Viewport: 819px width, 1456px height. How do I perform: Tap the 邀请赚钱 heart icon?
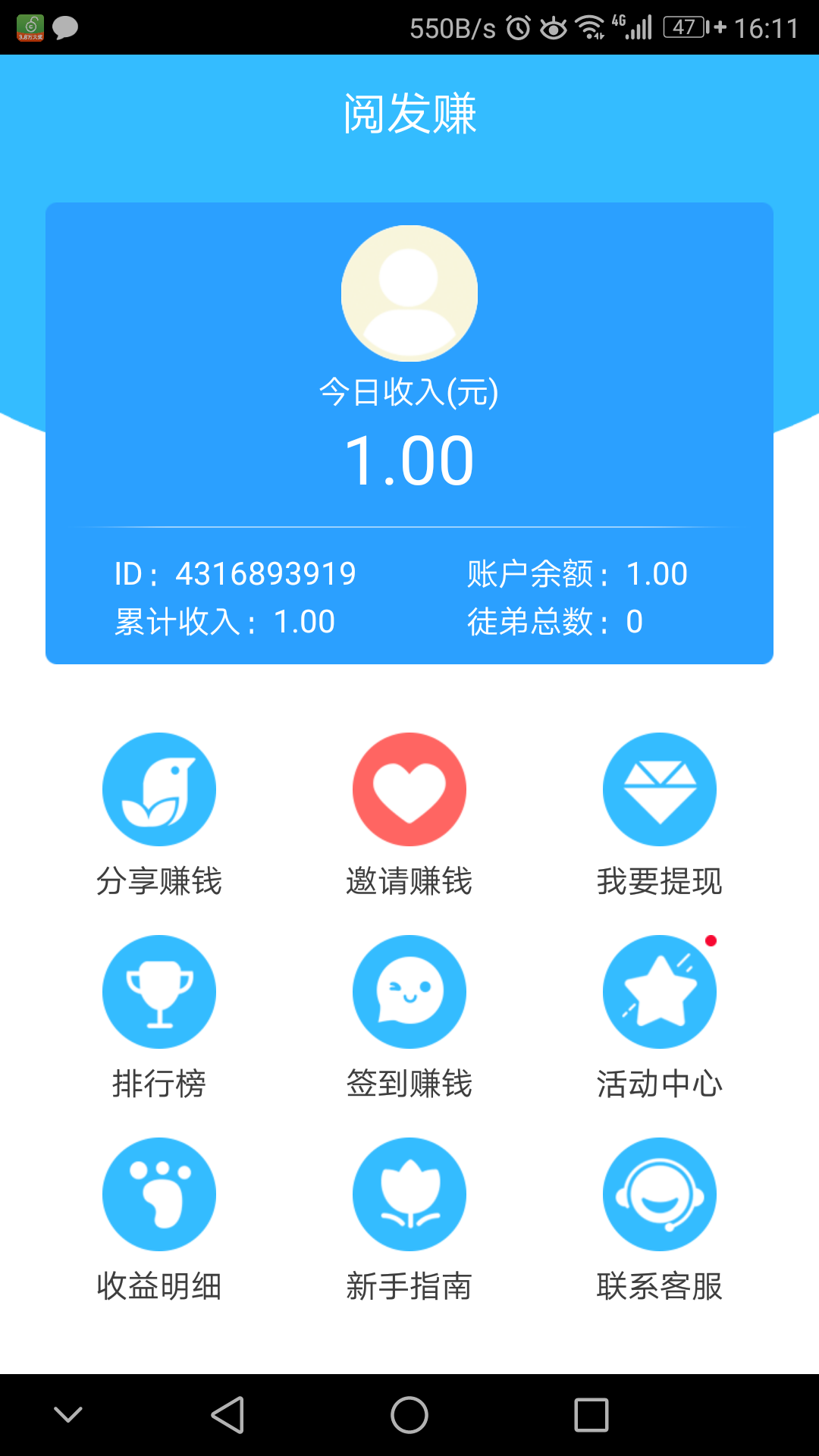(x=409, y=789)
